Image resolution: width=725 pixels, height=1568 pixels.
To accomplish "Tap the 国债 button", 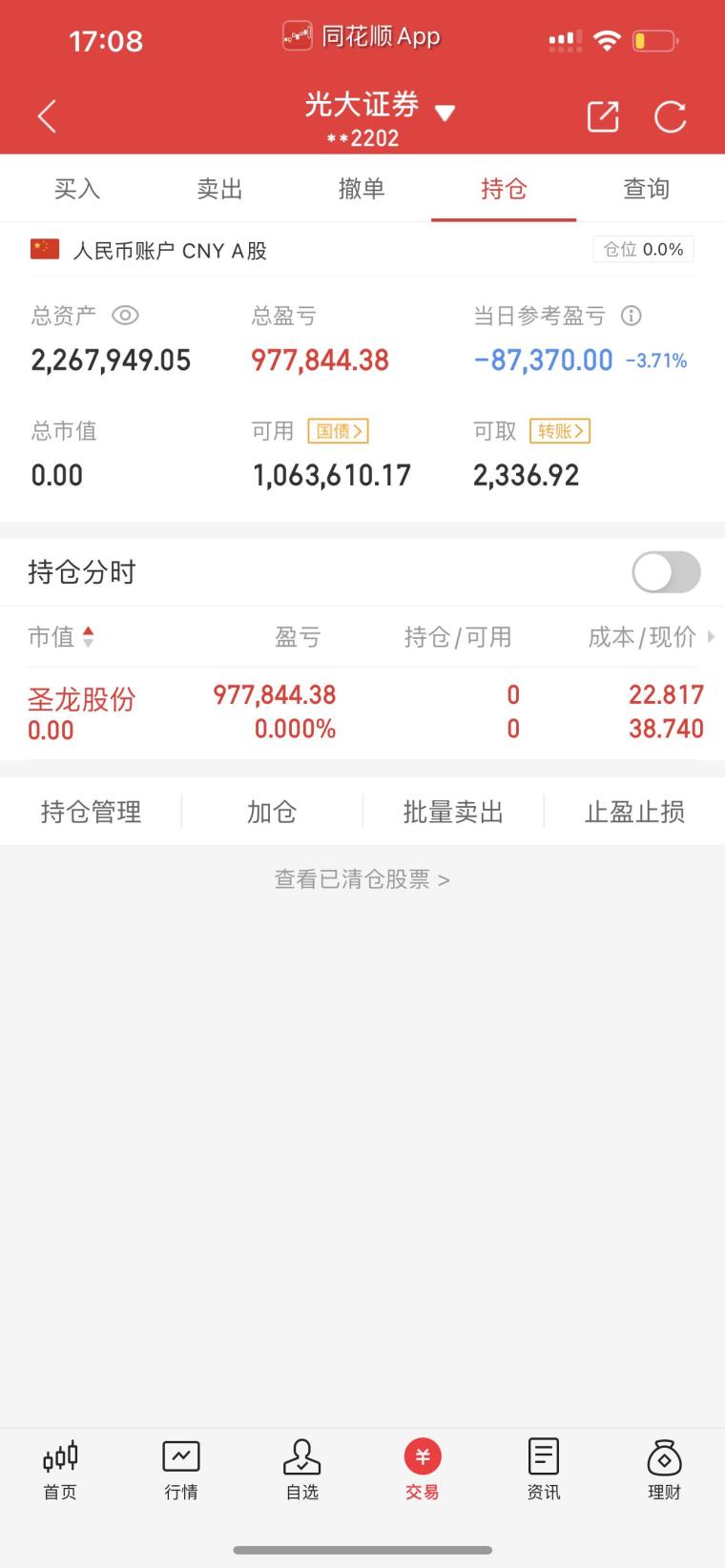I will pos(338,431).
